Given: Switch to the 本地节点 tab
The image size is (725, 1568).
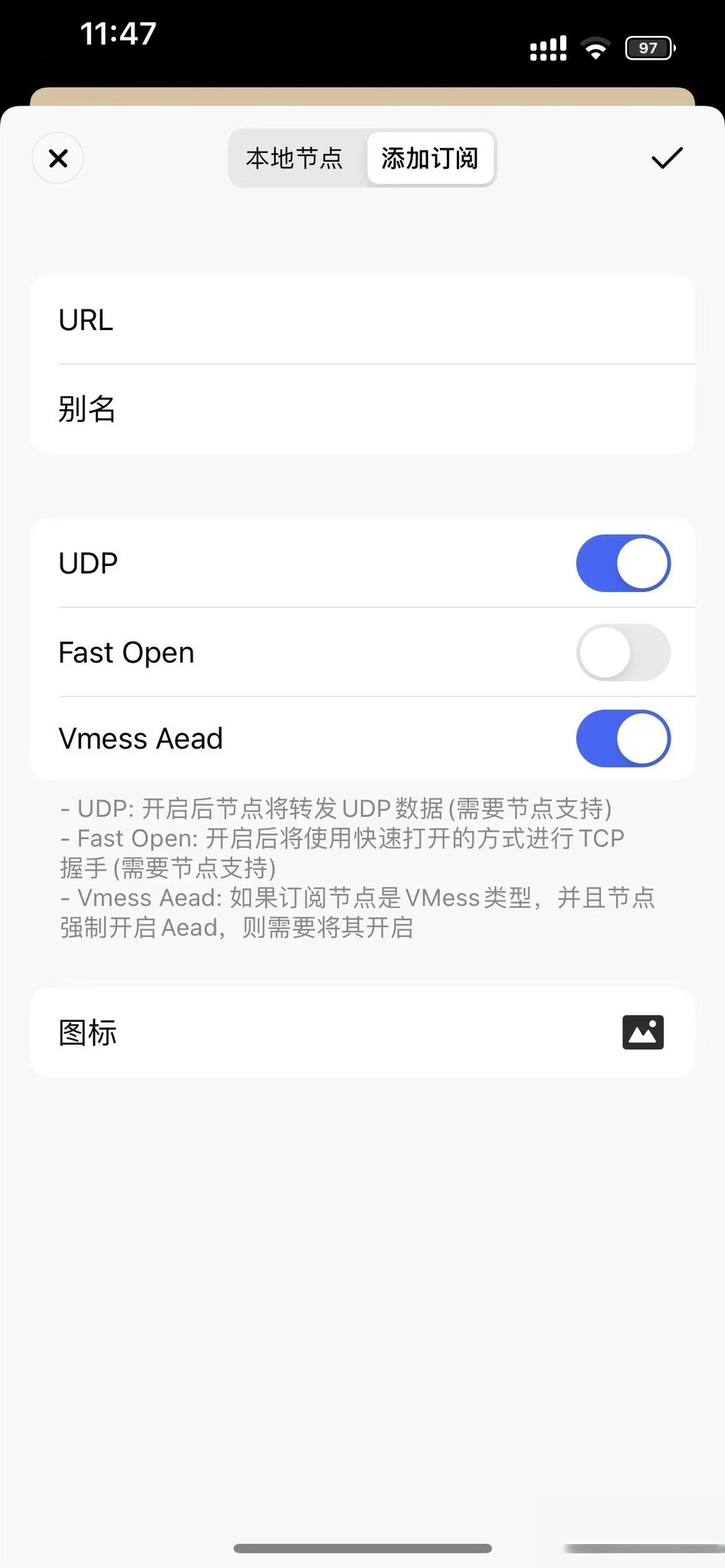Looking at the screenshot, I should point(295,158).
